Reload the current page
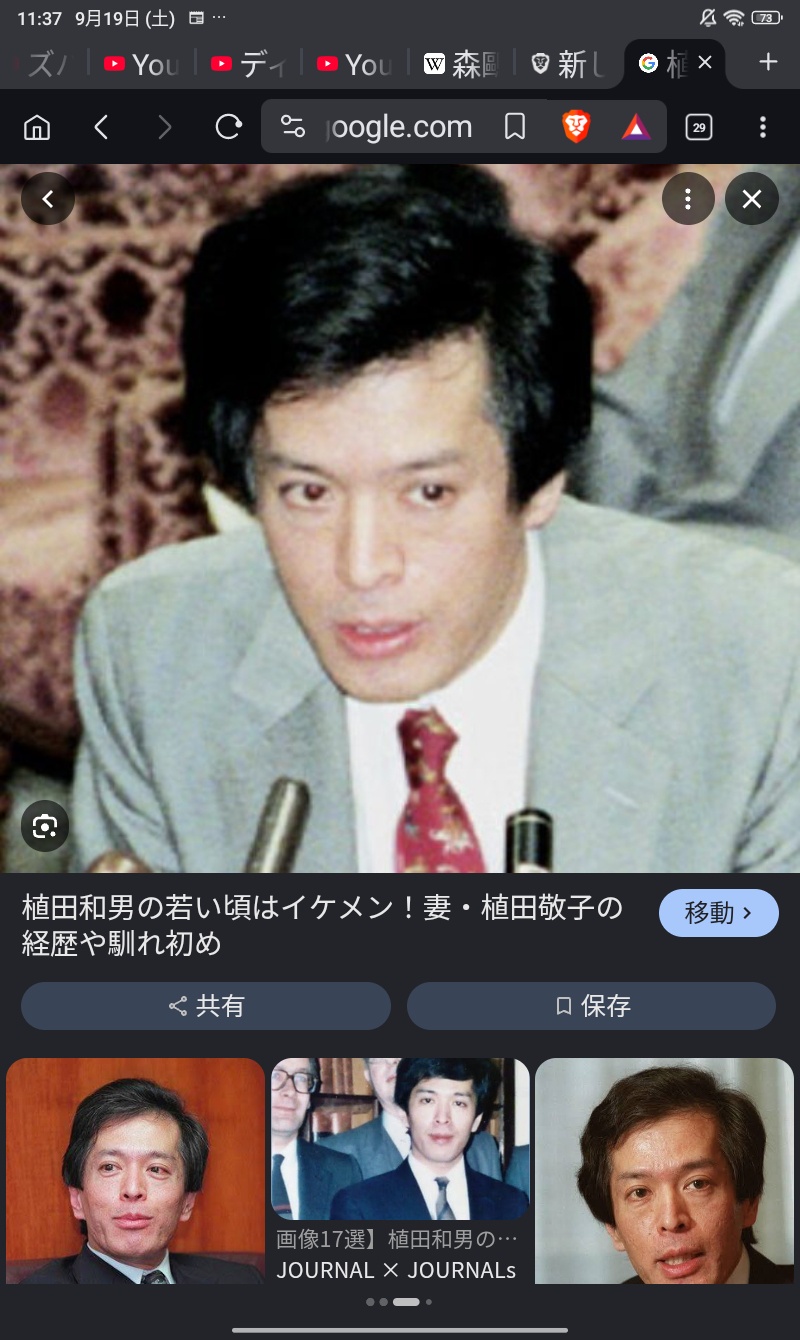800x1340 pixels. coord(229,127)
